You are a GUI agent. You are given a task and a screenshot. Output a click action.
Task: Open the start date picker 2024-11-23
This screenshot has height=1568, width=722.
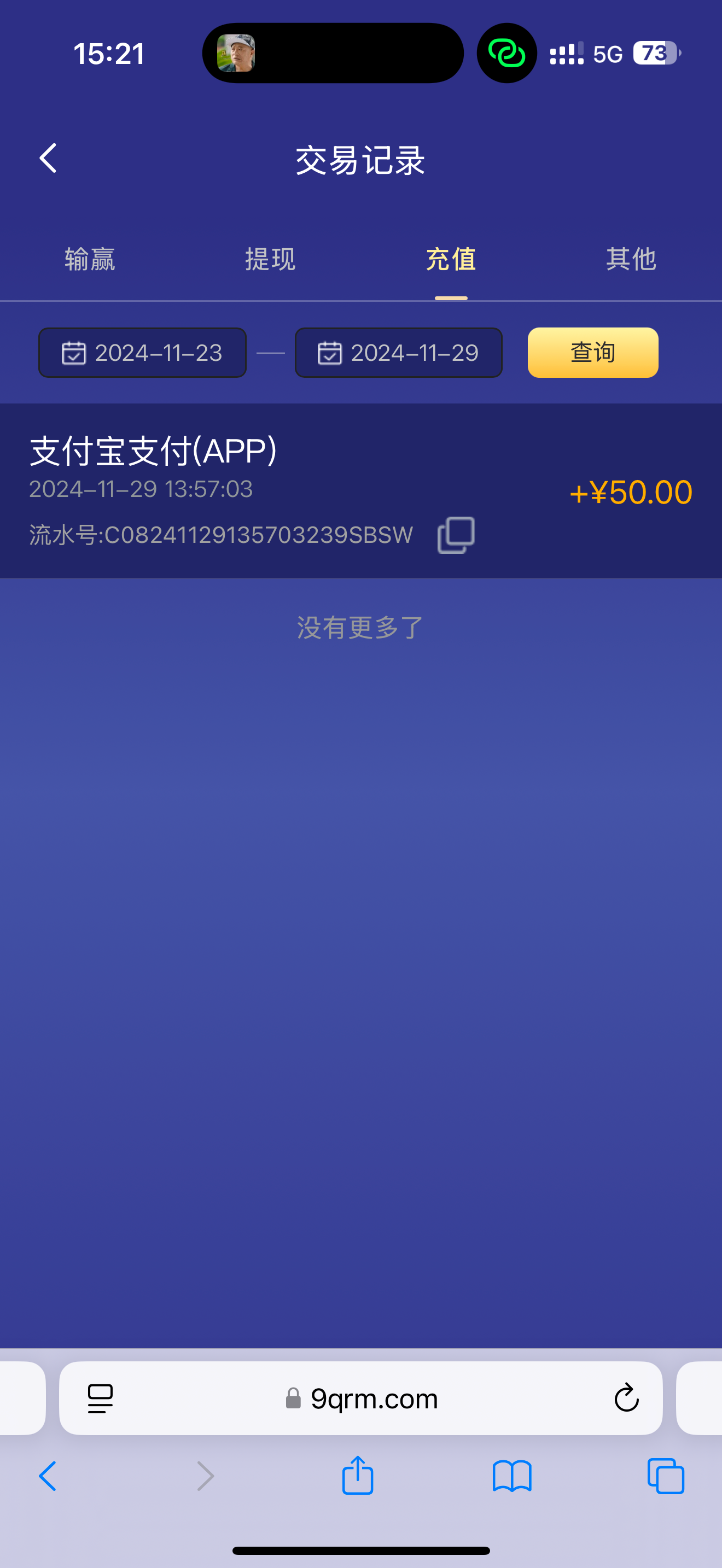click(142, 353)
